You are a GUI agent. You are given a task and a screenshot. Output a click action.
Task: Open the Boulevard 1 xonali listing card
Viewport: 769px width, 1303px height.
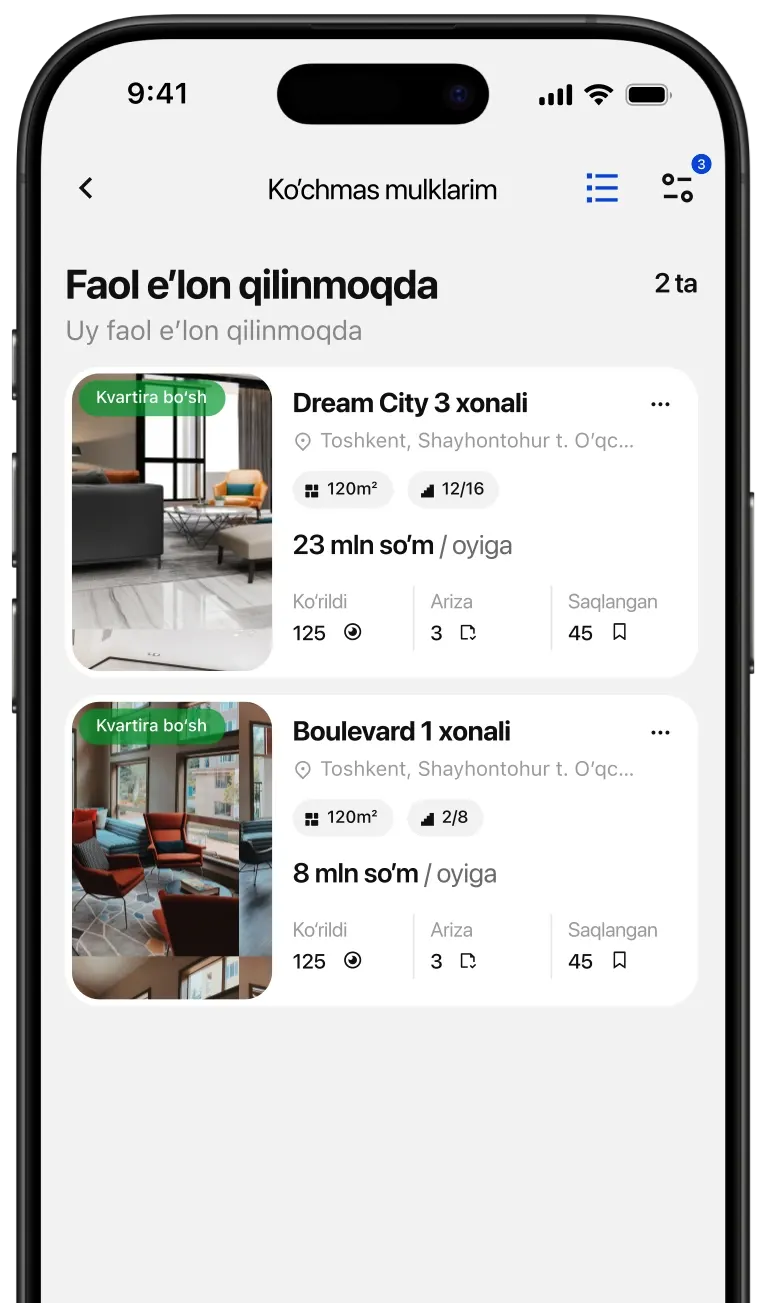(x=381, y=850)
